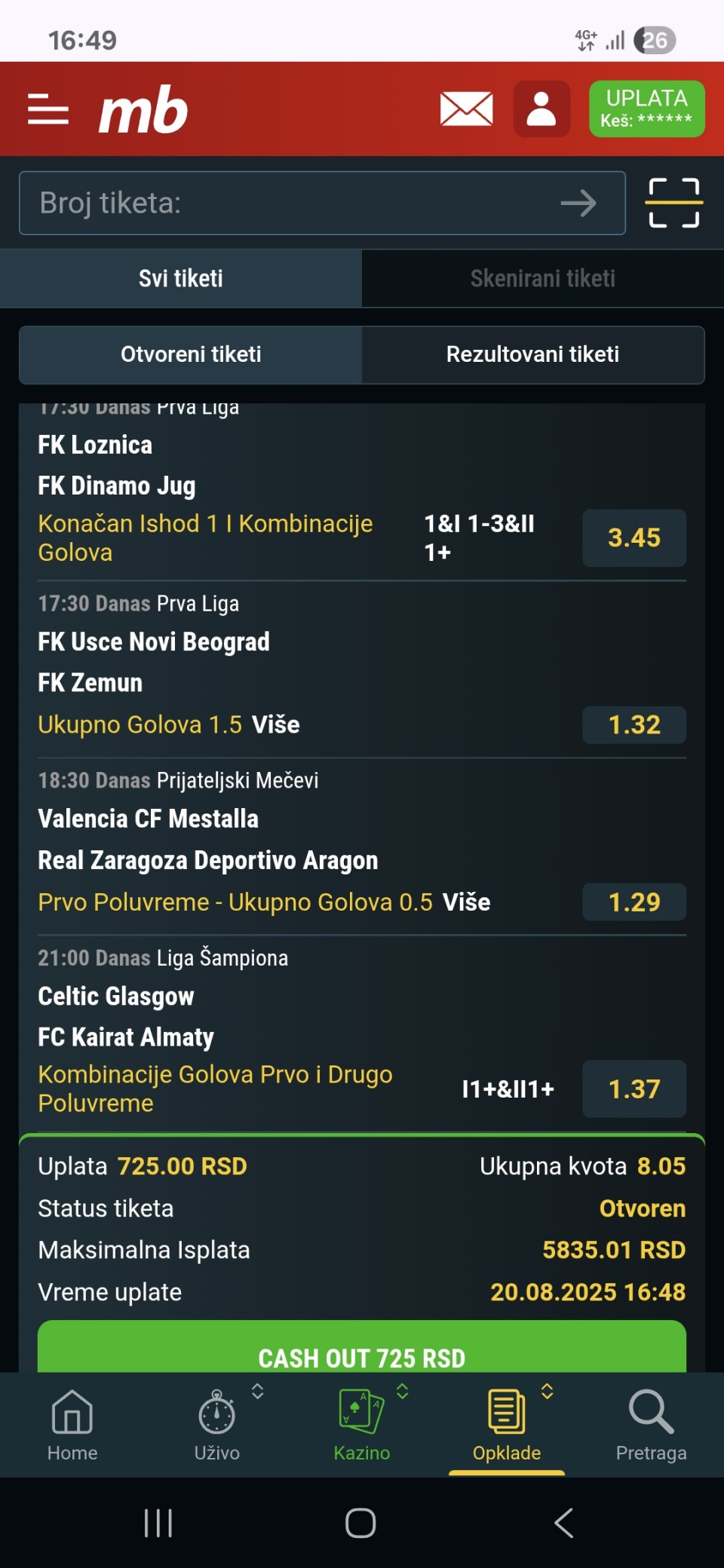This screenshot has height=1568, width=724.
Task: Select the Otvoreni tiketi tab
Action: click(x=191, y=354)
